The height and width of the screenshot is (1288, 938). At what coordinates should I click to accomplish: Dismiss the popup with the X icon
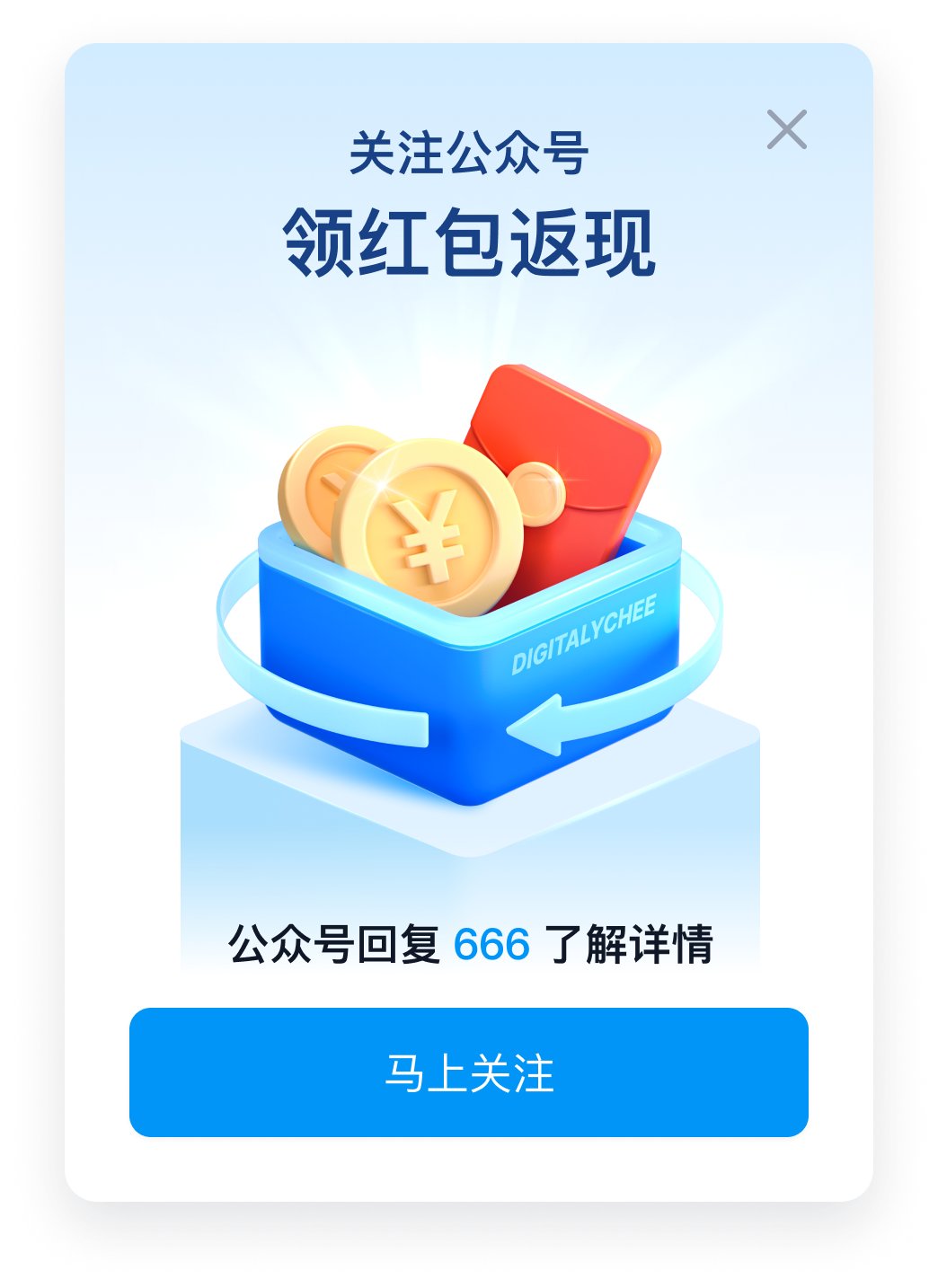click(787, 129)
